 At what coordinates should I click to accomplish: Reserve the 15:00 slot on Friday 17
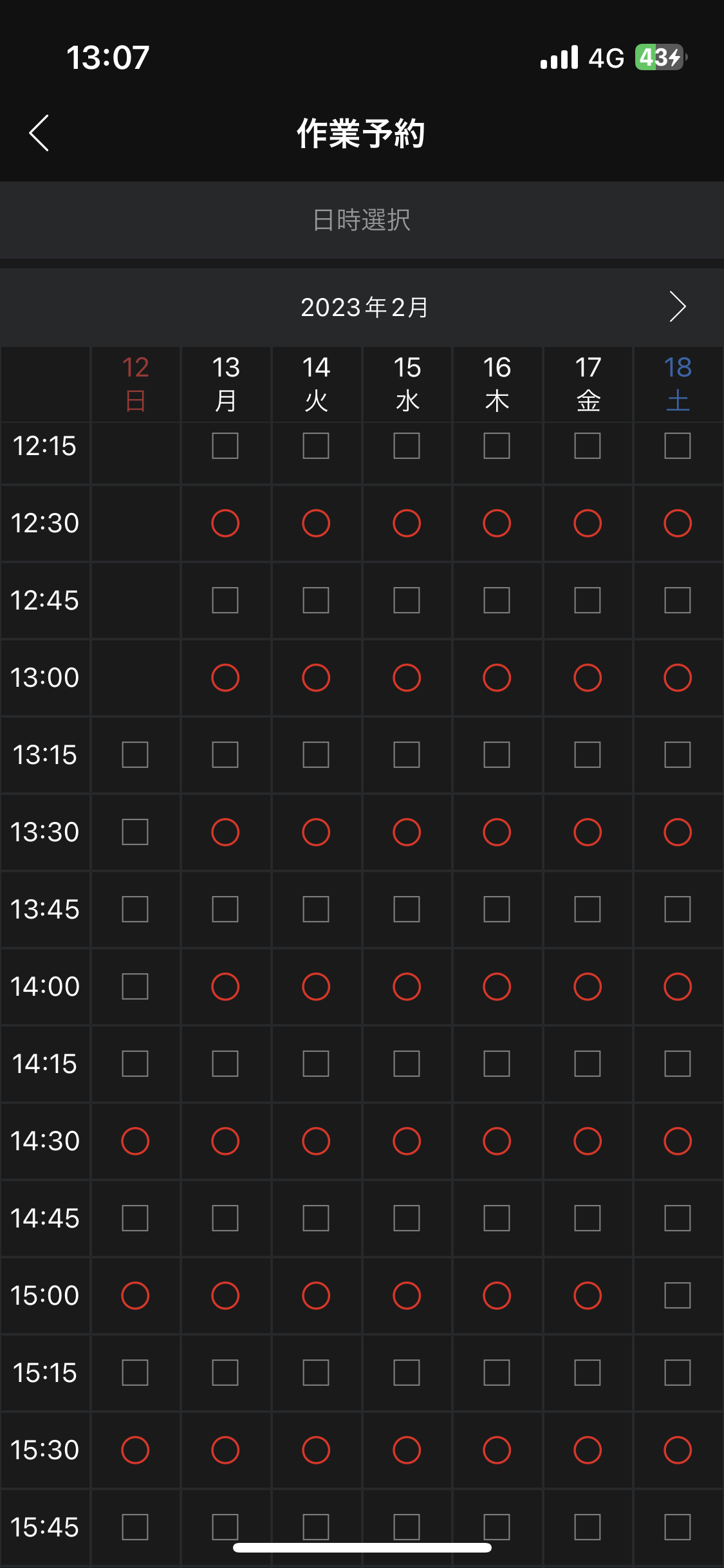tap(588, 1296)
